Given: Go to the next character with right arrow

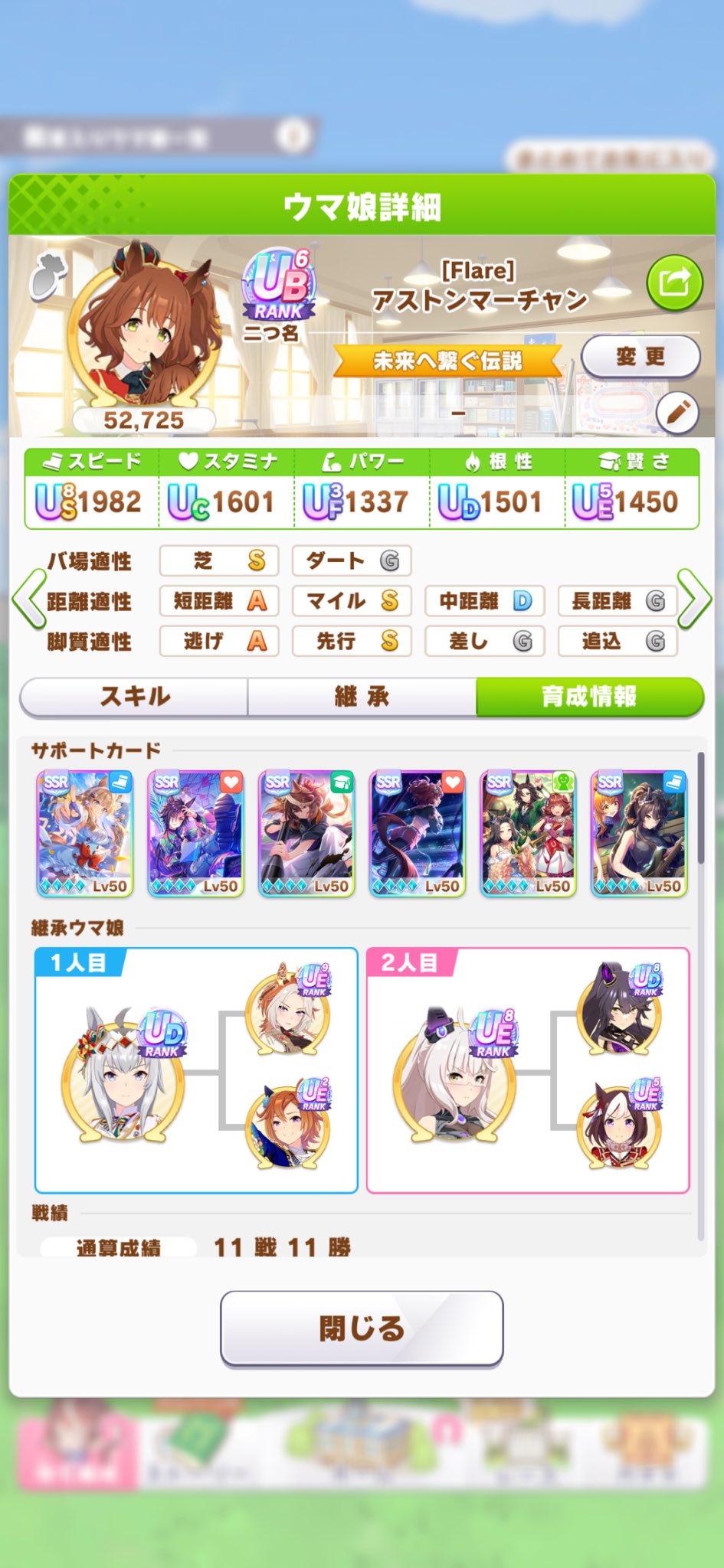Looking at the screenshot, I should point(694,599).
